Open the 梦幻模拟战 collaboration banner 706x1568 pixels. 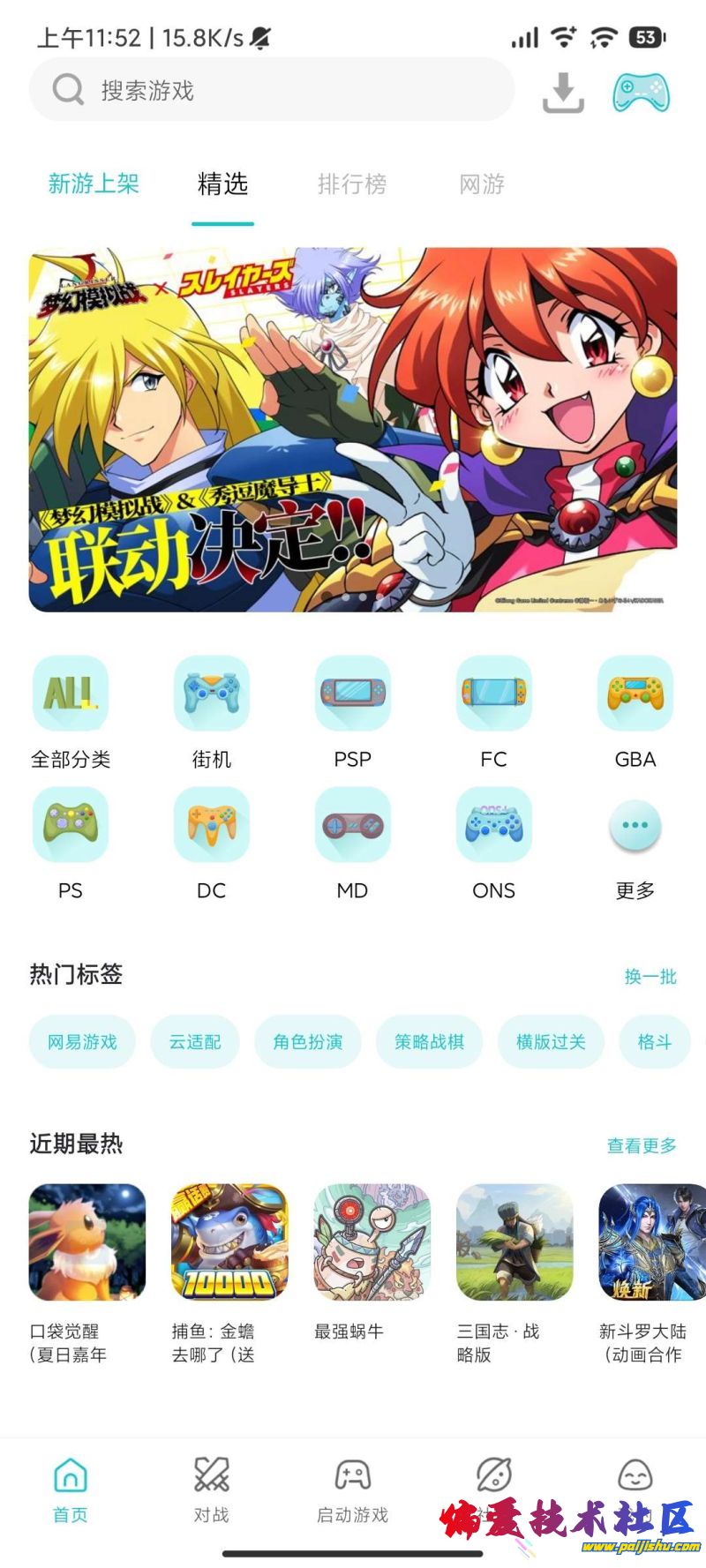click(353, 430)
